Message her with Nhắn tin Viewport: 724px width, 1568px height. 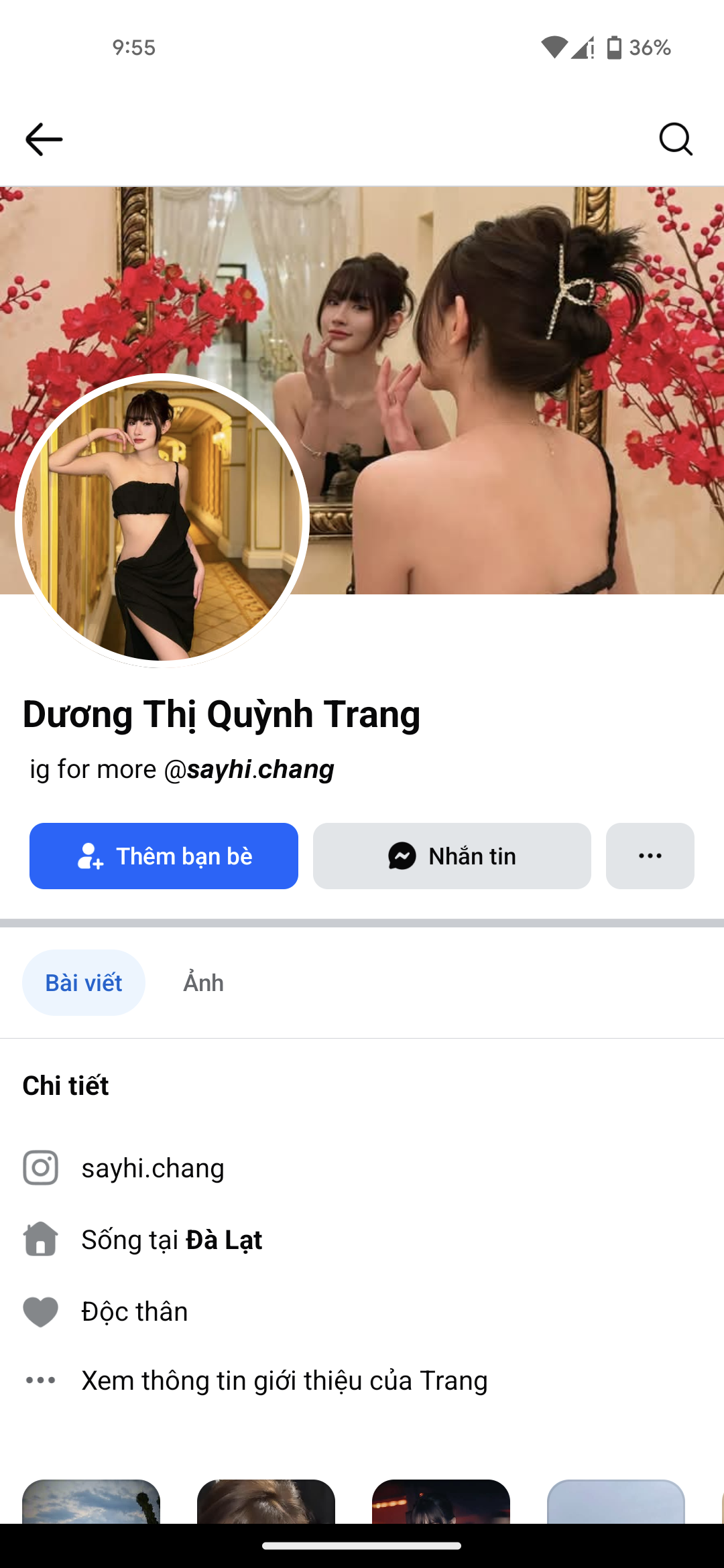(x=452, y=856)
